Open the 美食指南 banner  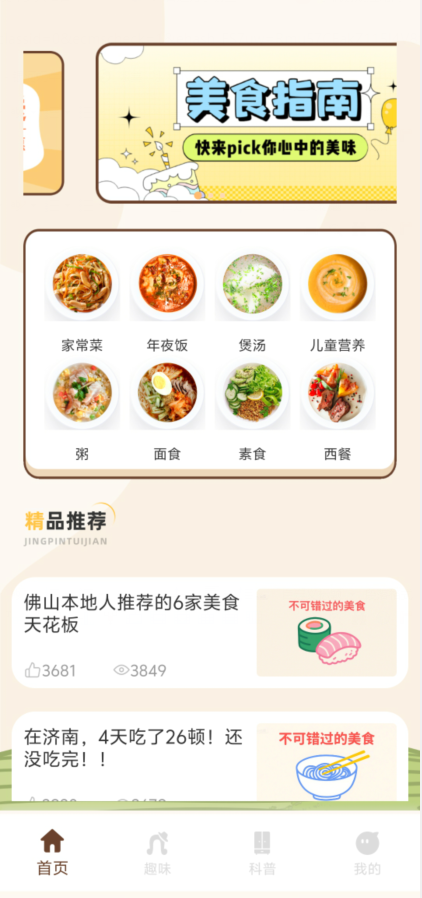pyautogui.click(x=247, y=123)
